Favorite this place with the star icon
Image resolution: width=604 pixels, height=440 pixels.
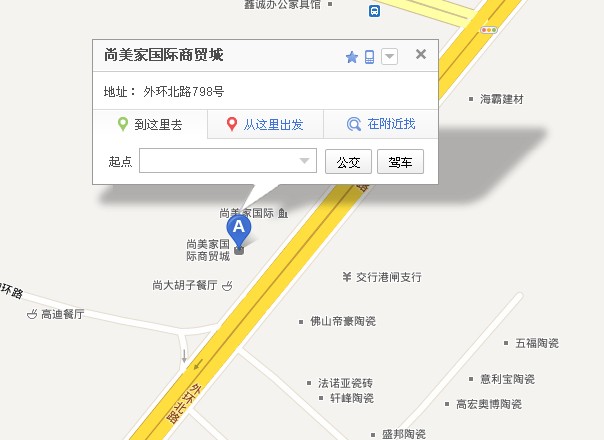click(351, 57)
